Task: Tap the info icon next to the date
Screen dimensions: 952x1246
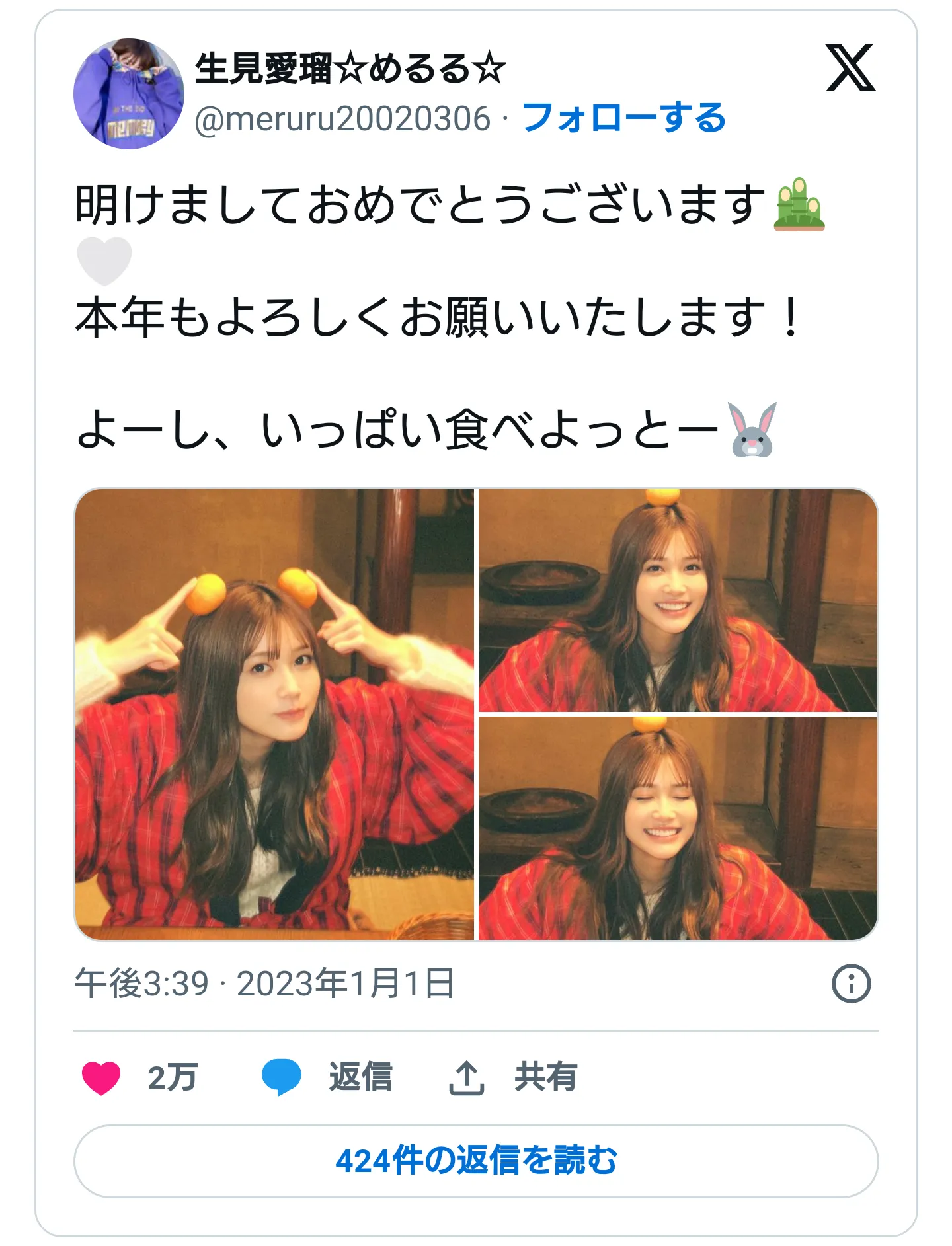Action: click(x=851, y=984)
